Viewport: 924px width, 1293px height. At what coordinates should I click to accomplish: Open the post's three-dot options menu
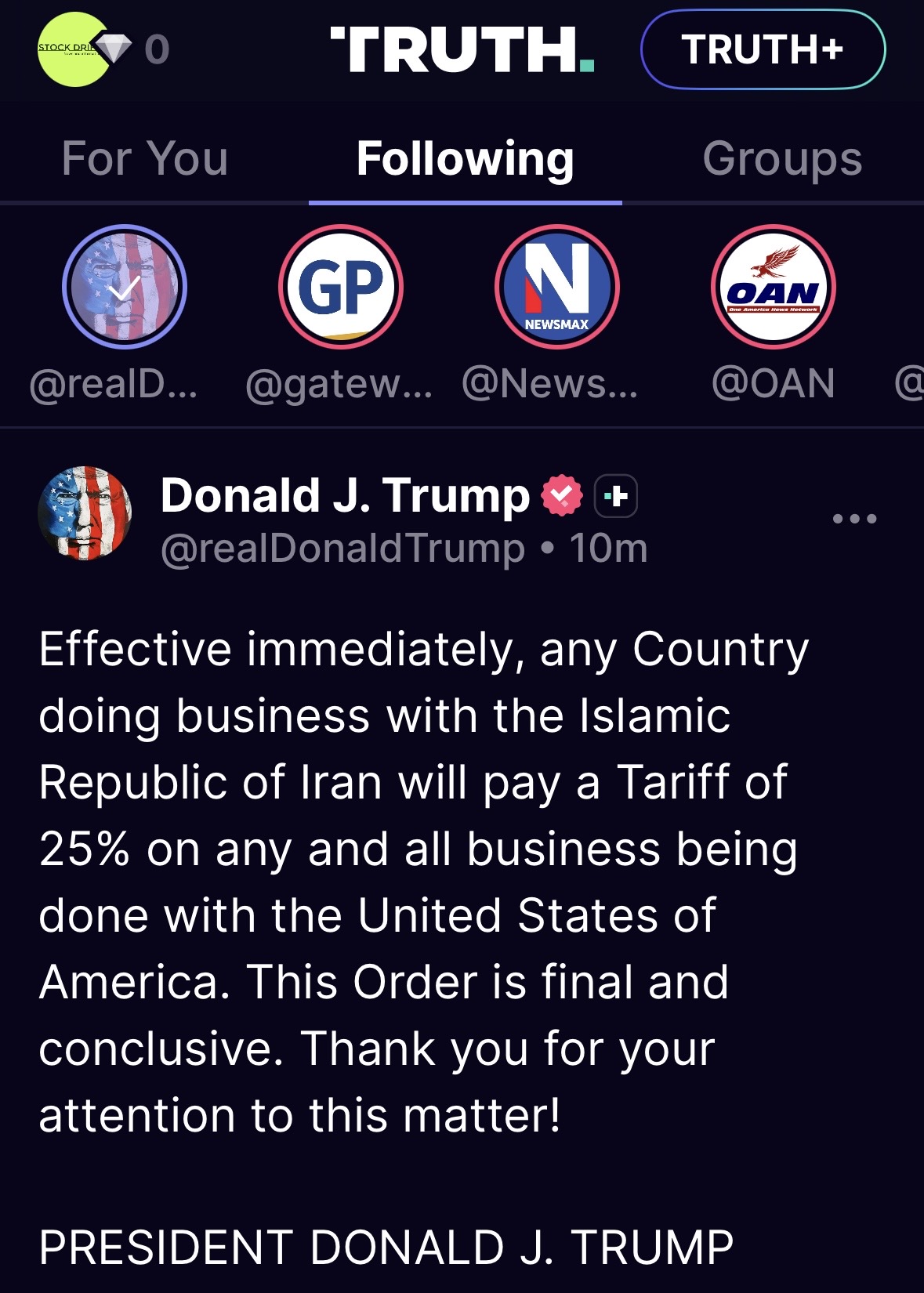click(x=854, y=519)
